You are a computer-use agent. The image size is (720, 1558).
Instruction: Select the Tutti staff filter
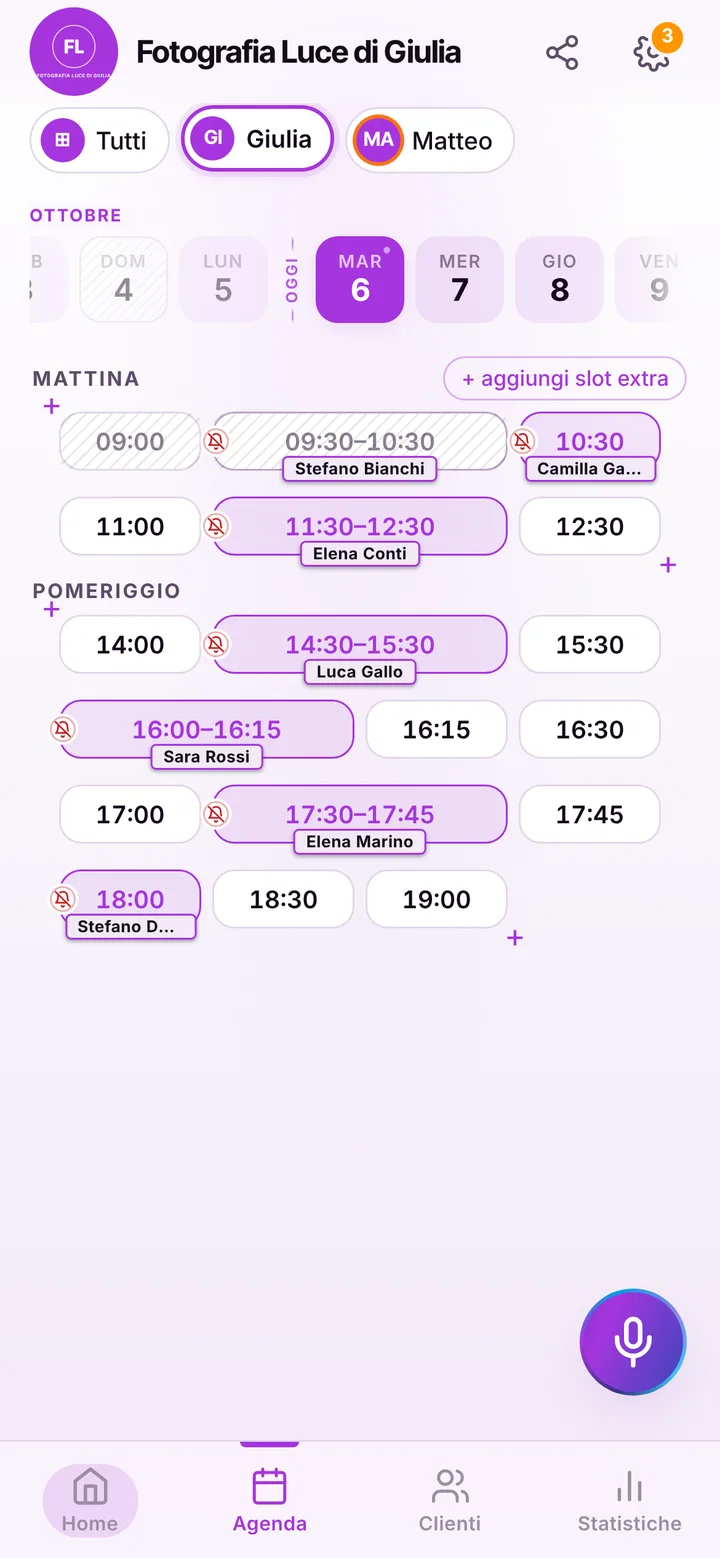(x=99, y=141)
